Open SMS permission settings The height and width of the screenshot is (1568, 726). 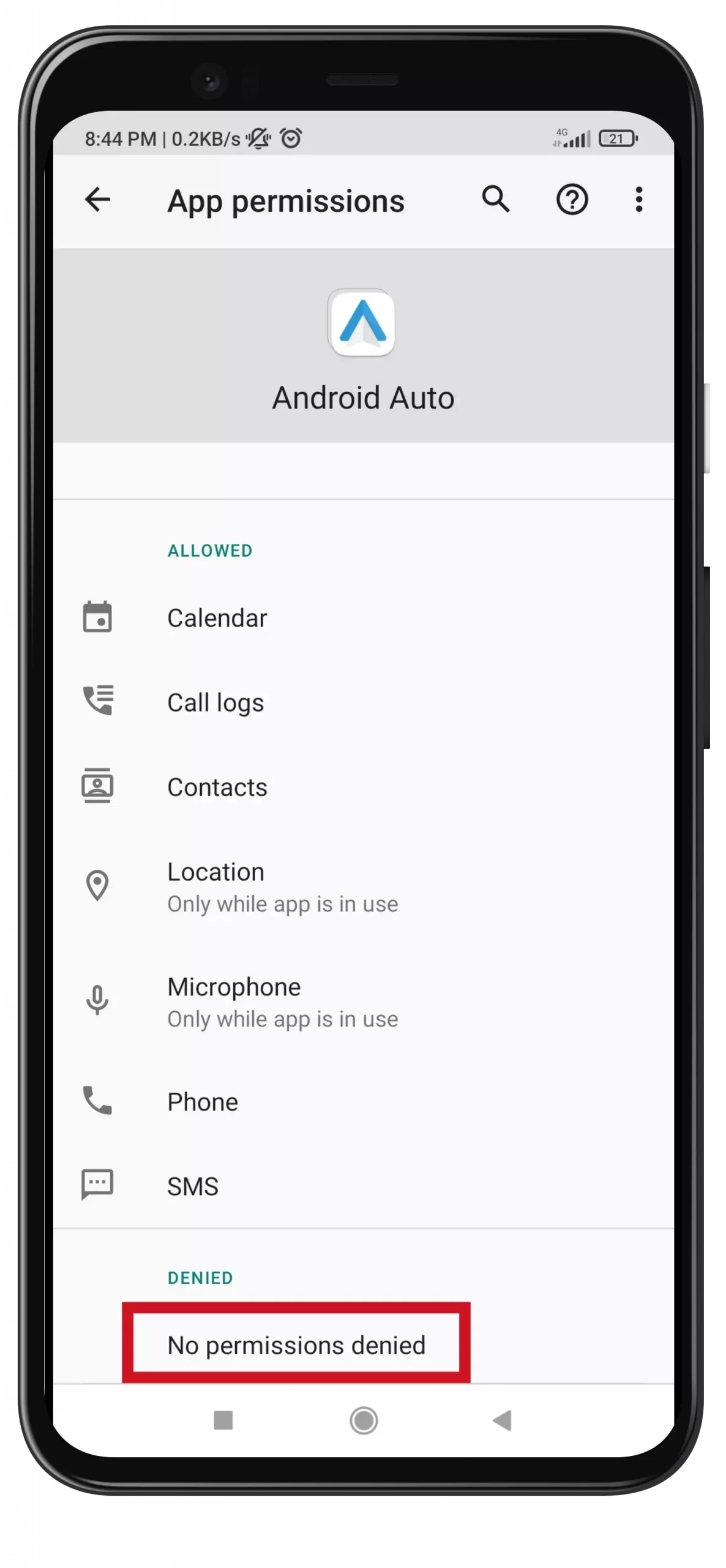363,1185
